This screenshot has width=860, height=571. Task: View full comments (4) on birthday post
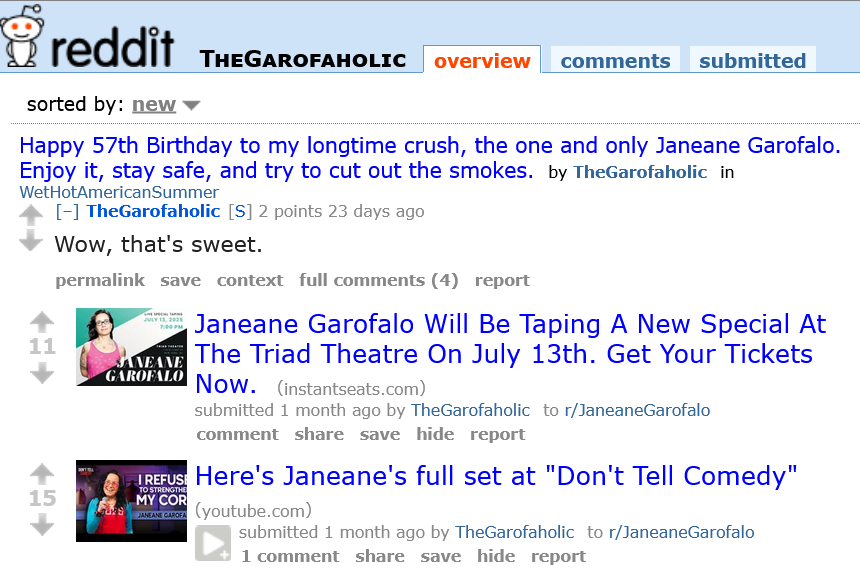click(378, 280)
